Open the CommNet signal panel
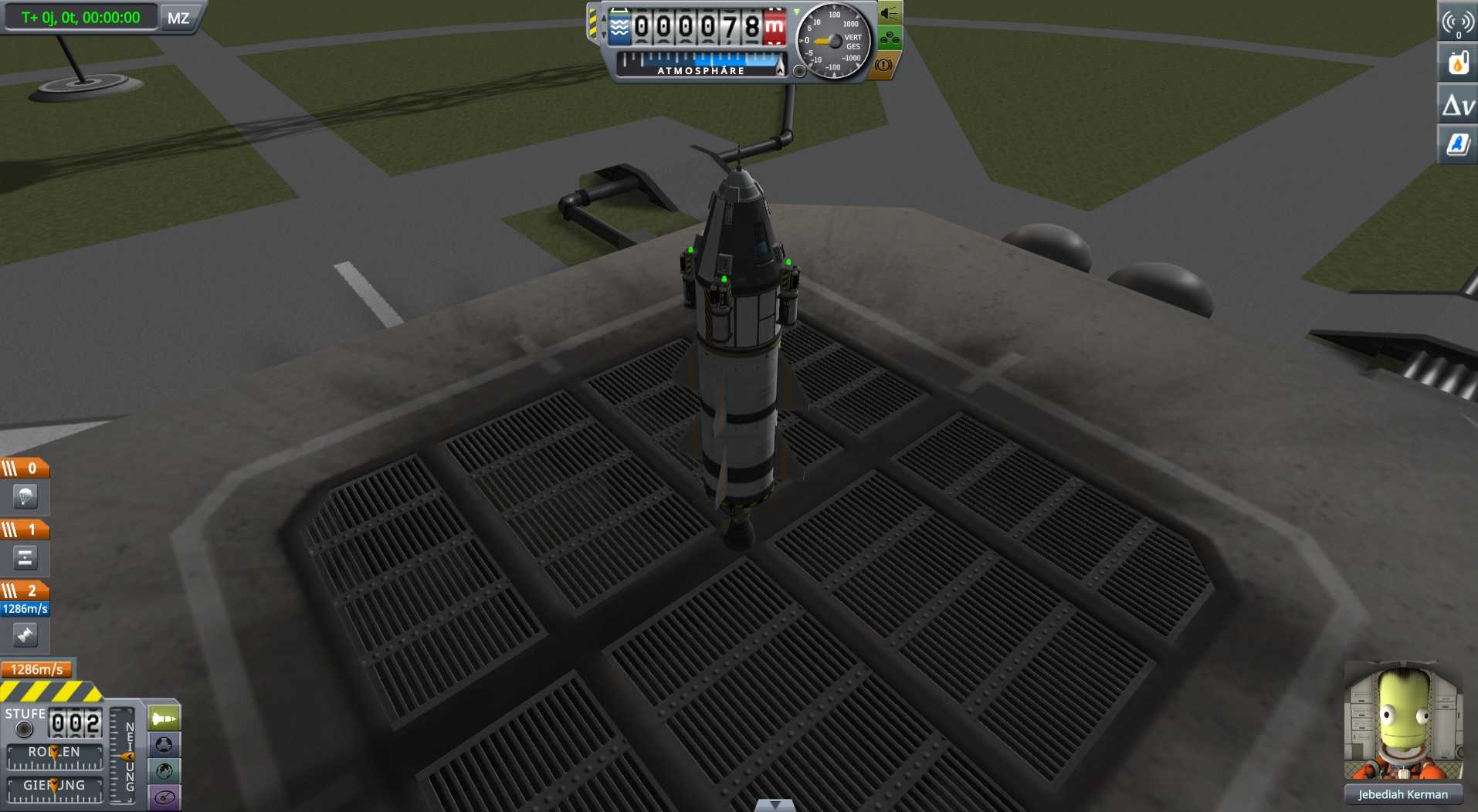The image size is (1478, 812). pos(1457,22)
